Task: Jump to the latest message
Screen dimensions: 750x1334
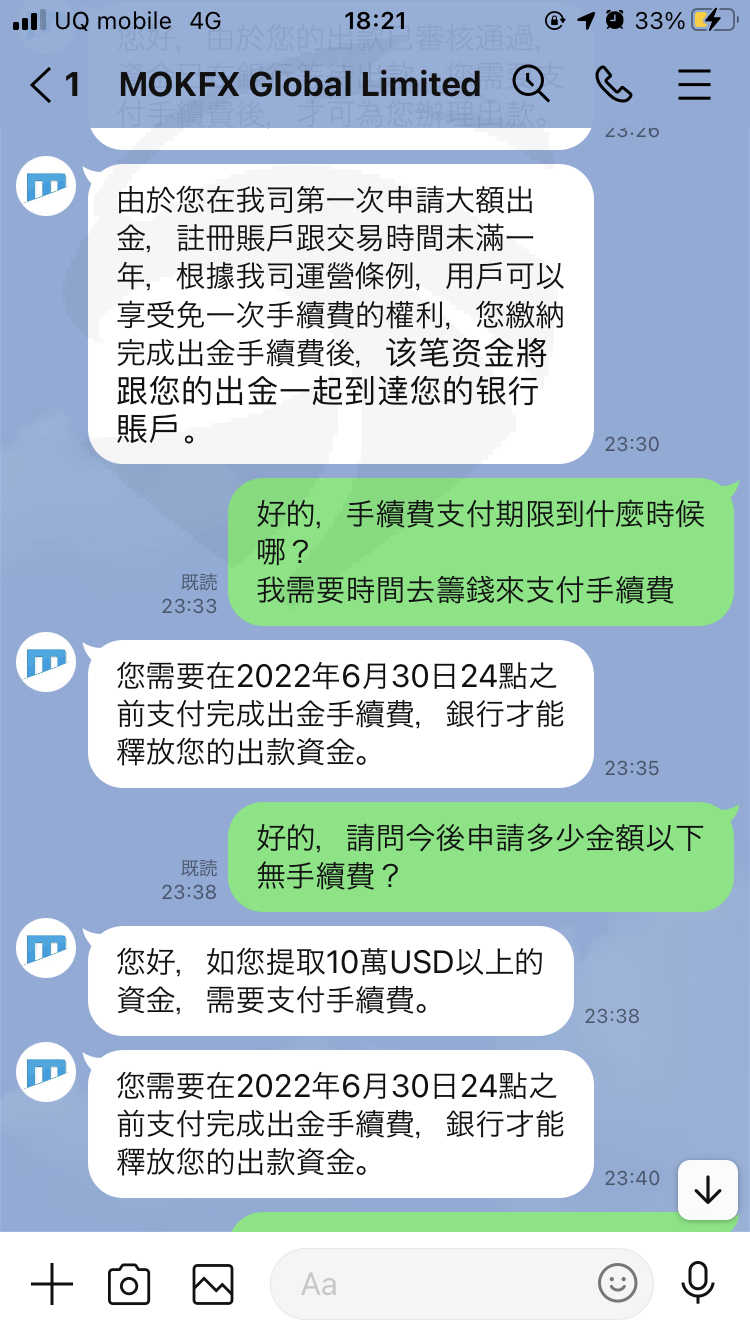Action: 708,1190
